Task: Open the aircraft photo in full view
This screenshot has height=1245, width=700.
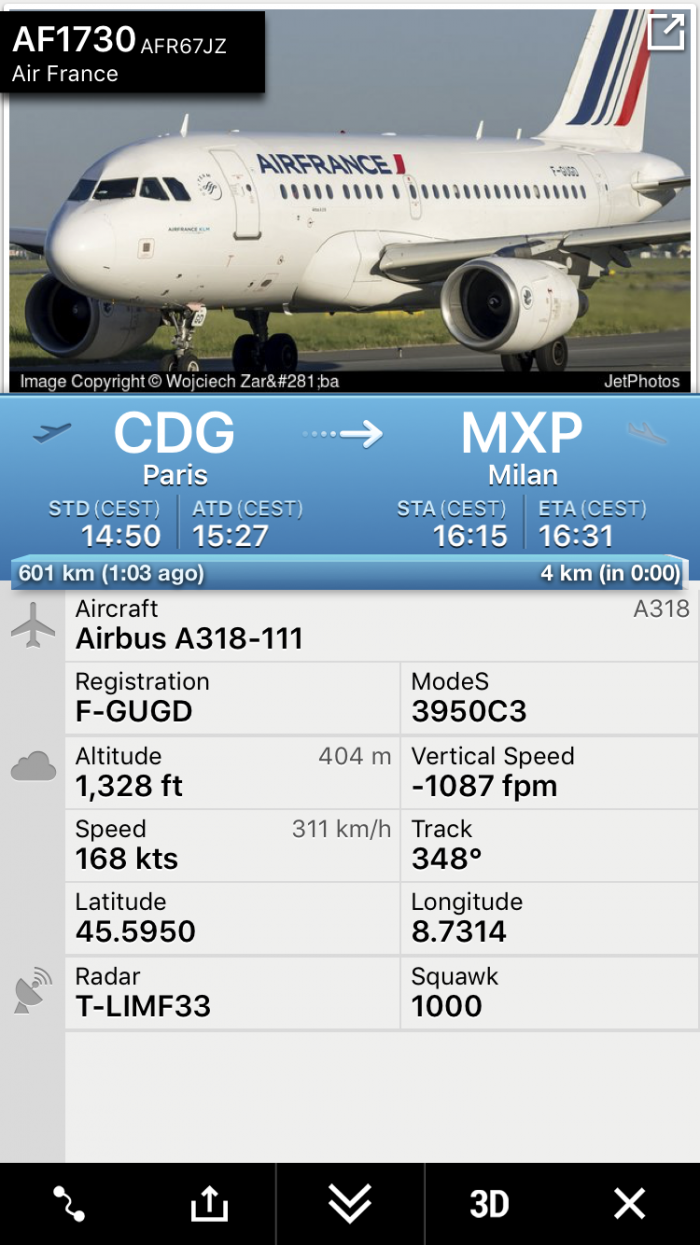Action: pos(665,33)
